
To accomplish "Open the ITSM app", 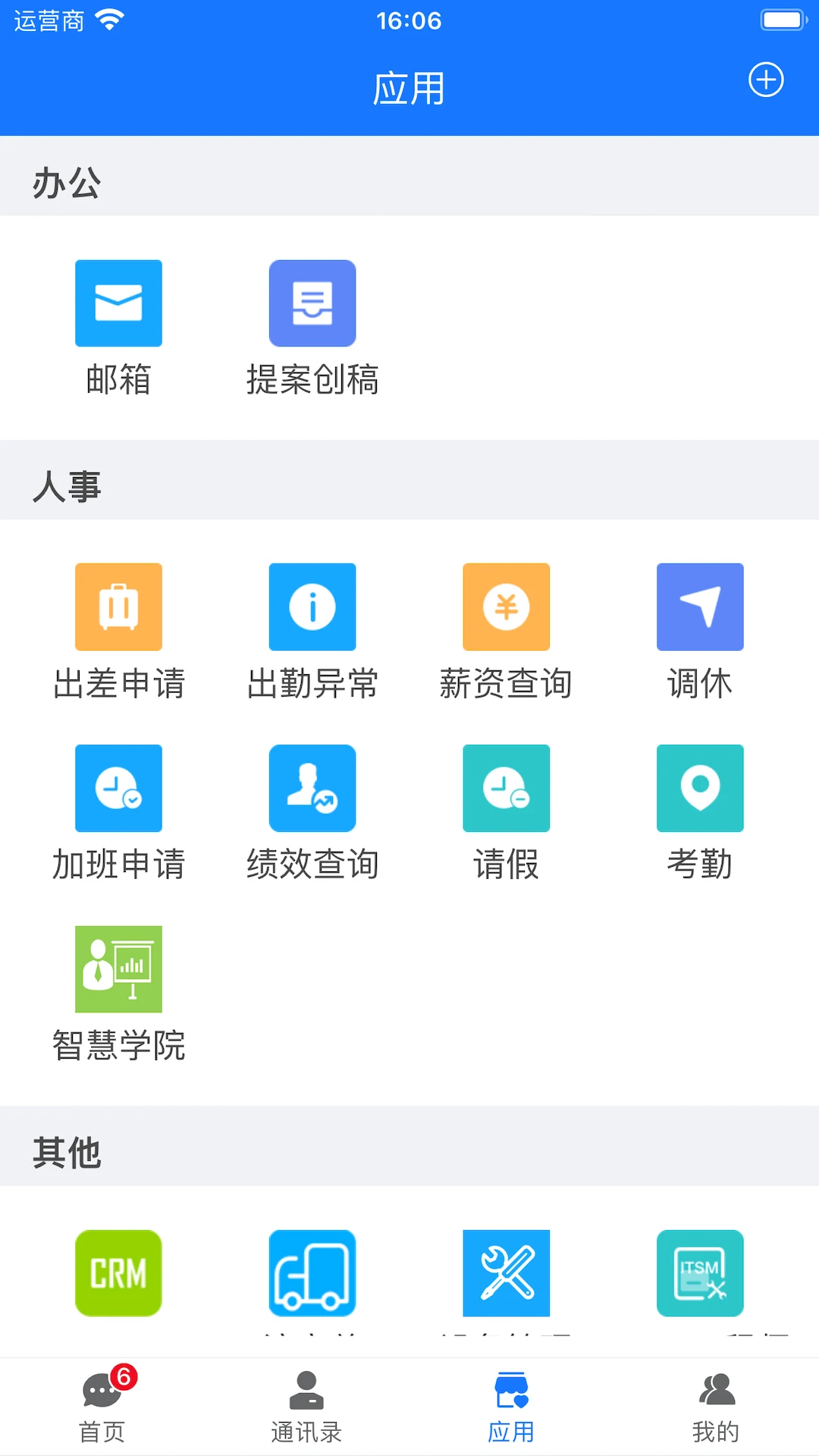I will [700, 1273].
